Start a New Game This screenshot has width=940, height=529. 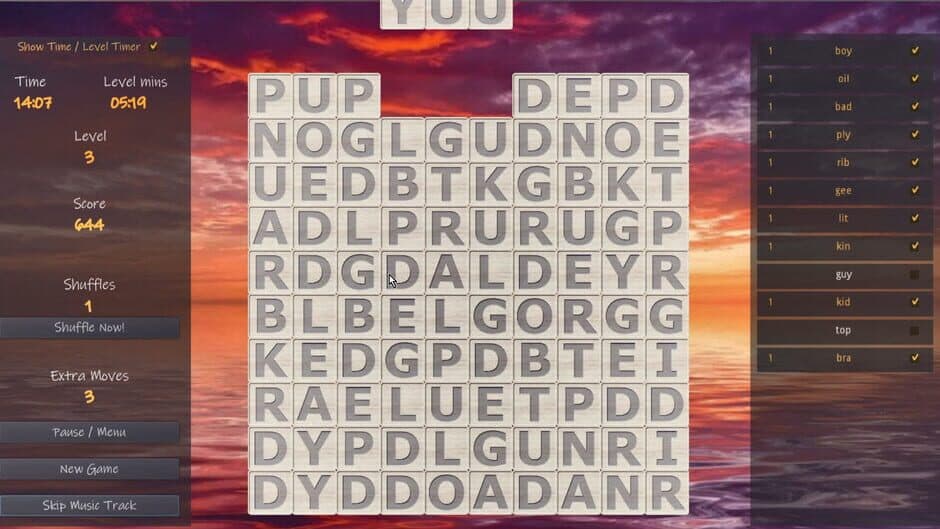[89, 469]
